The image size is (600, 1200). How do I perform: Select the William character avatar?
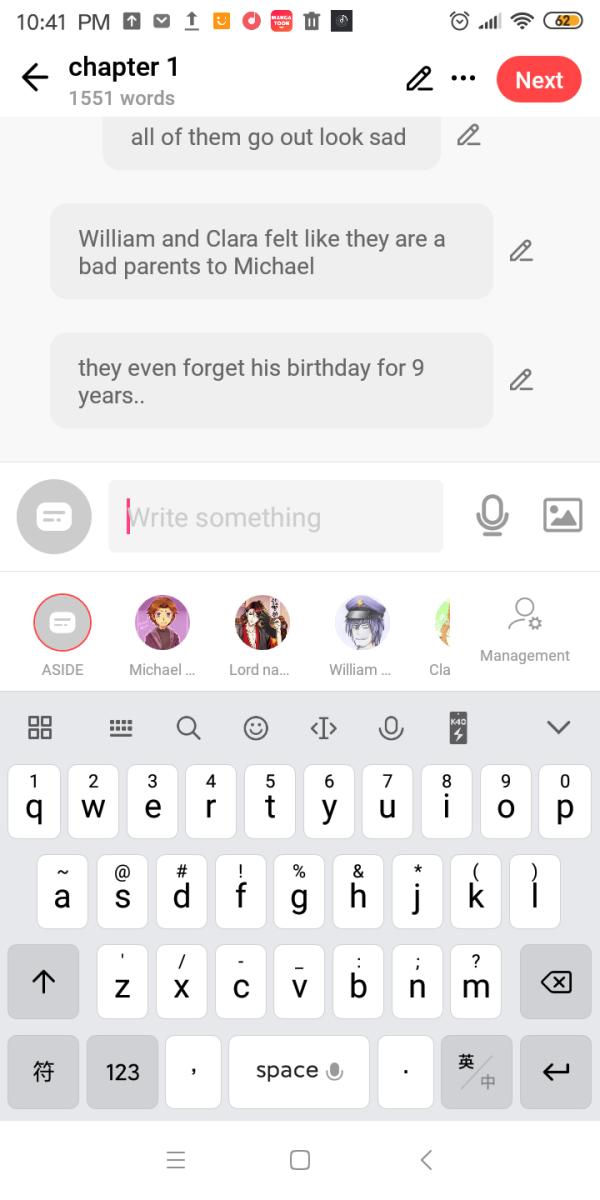coord(361,623)
